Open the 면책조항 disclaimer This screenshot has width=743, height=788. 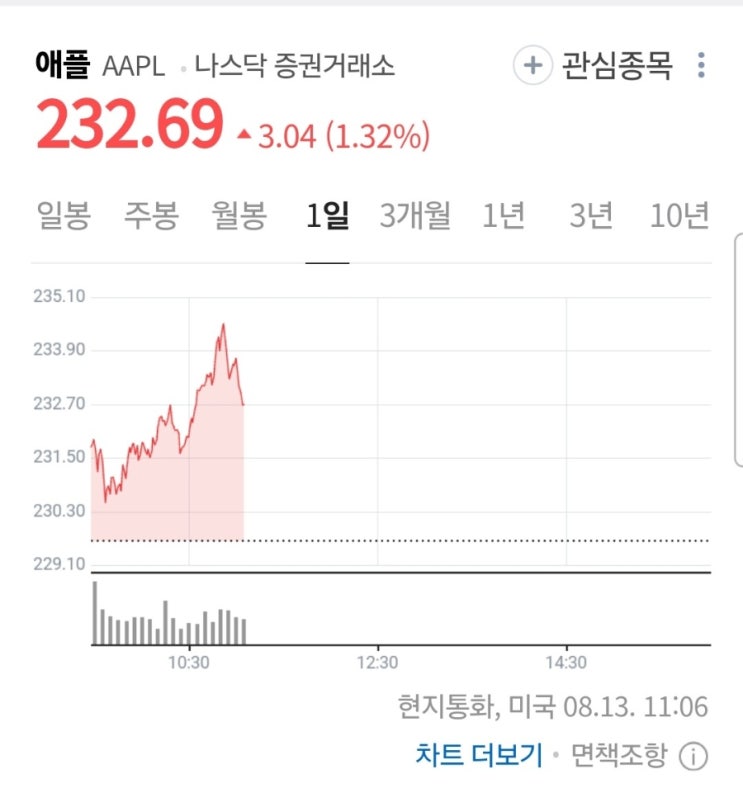(x=619, y=755)
